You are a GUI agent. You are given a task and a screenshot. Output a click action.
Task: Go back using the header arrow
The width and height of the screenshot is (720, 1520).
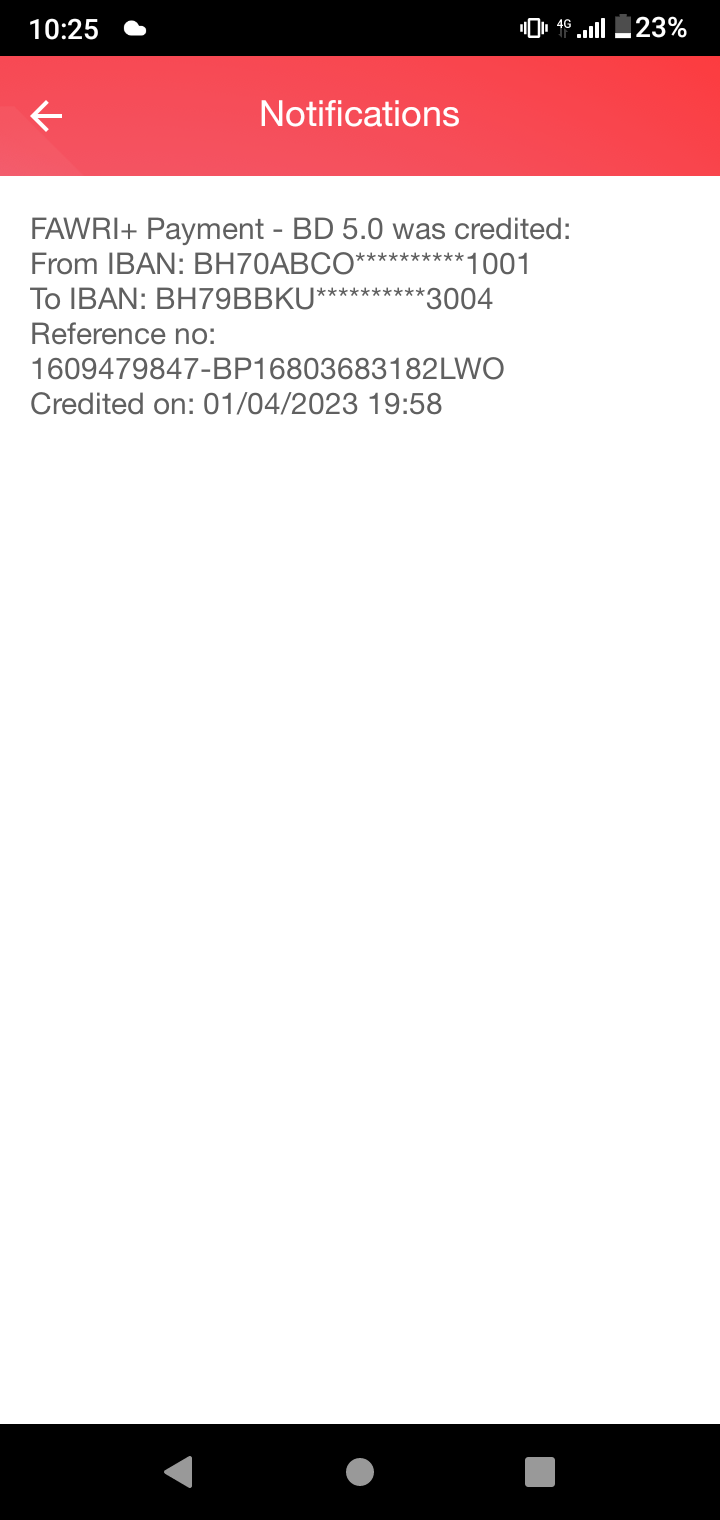point(46,116)
